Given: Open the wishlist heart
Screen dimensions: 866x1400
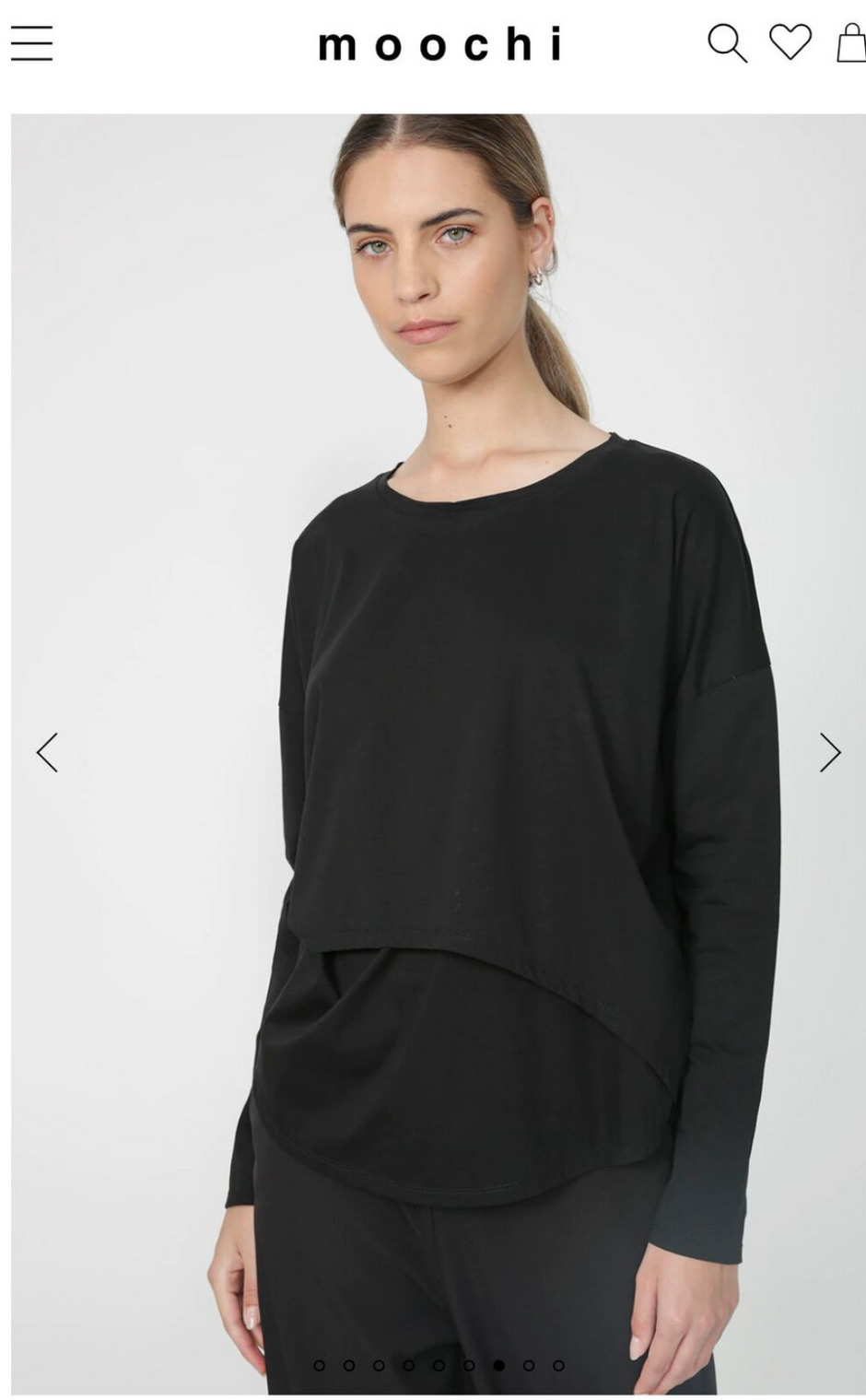Looking at the screenshot, I should point(790,42).
